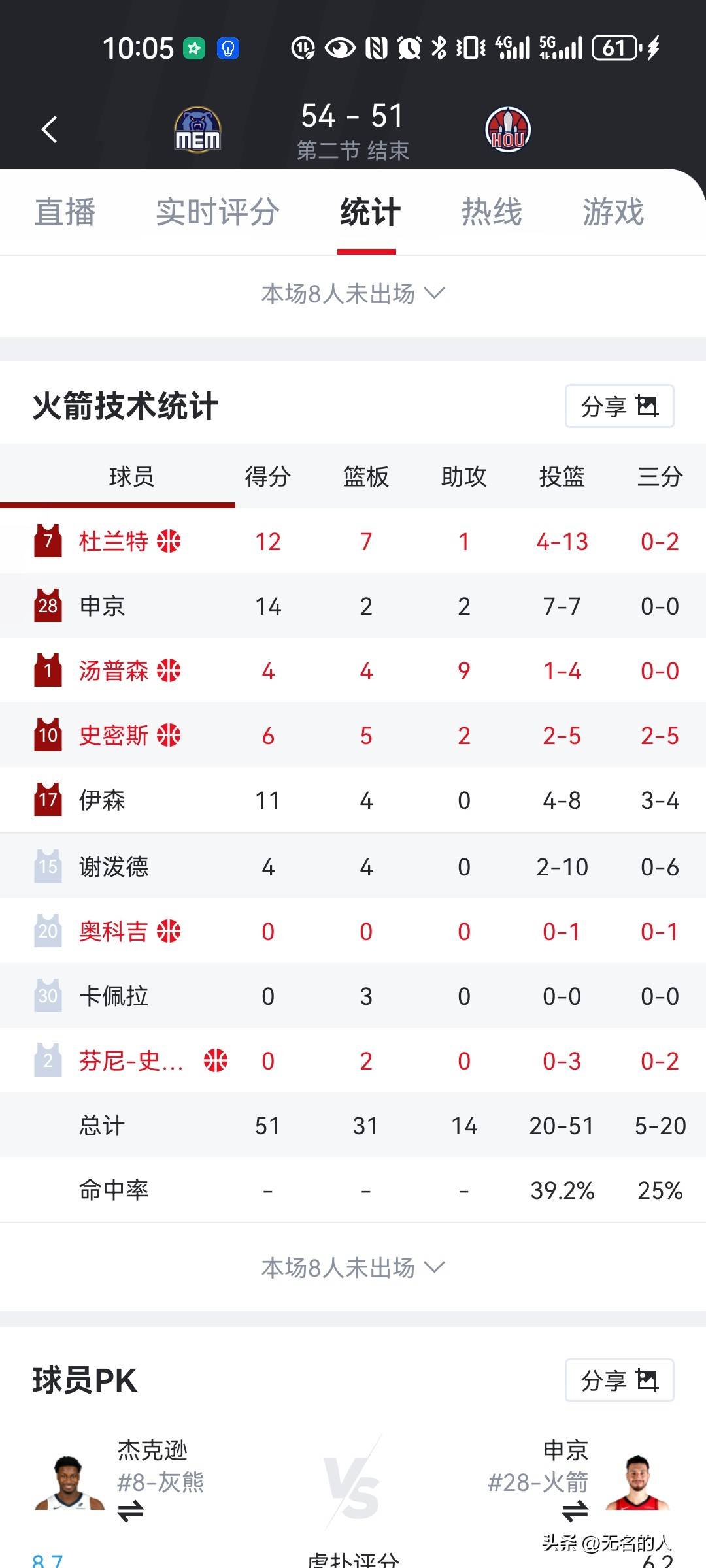Swap player 申京 in the PK section
Image resolution: width=706 pixels, height=1568 pixels.
tap(575, 1511)
